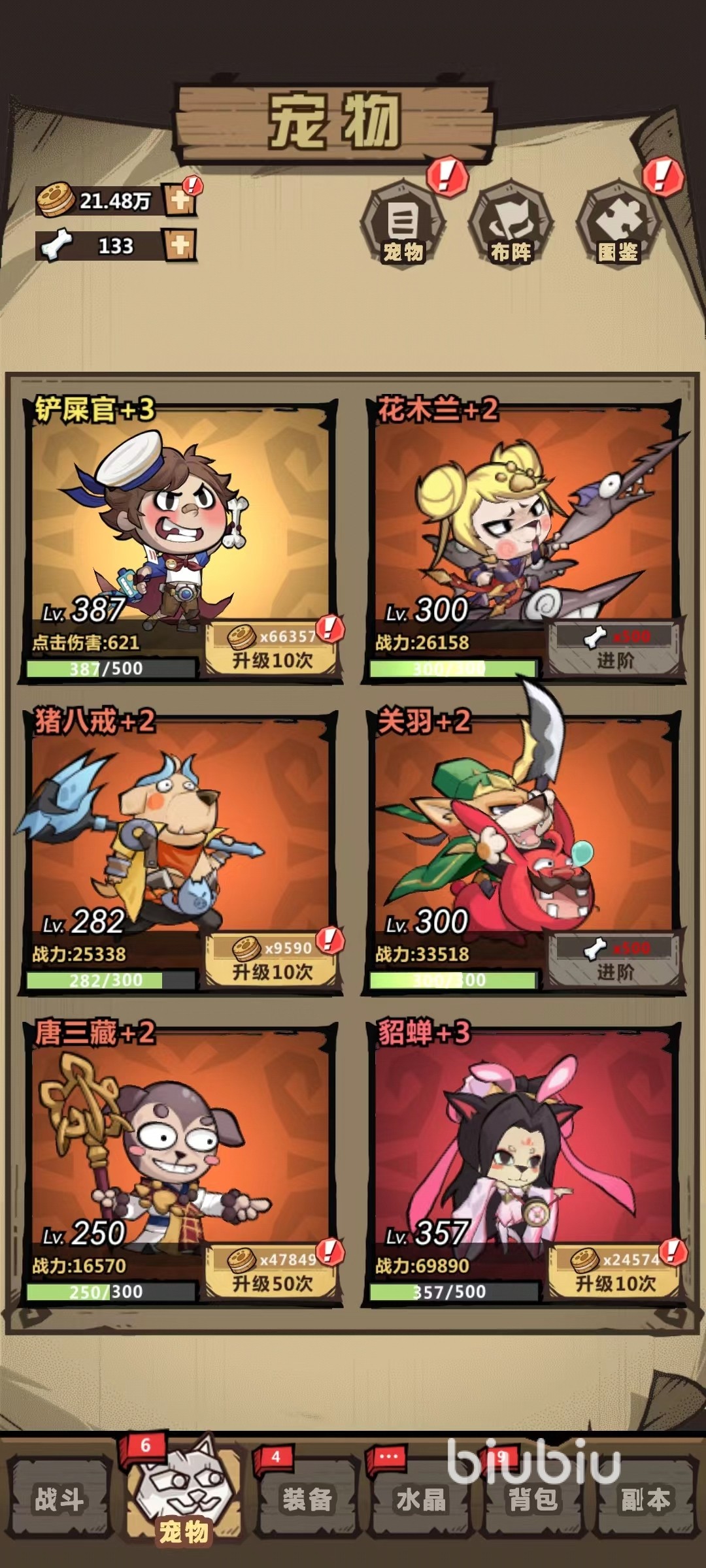Add more gold coins with plus button

tap(180, 201)
